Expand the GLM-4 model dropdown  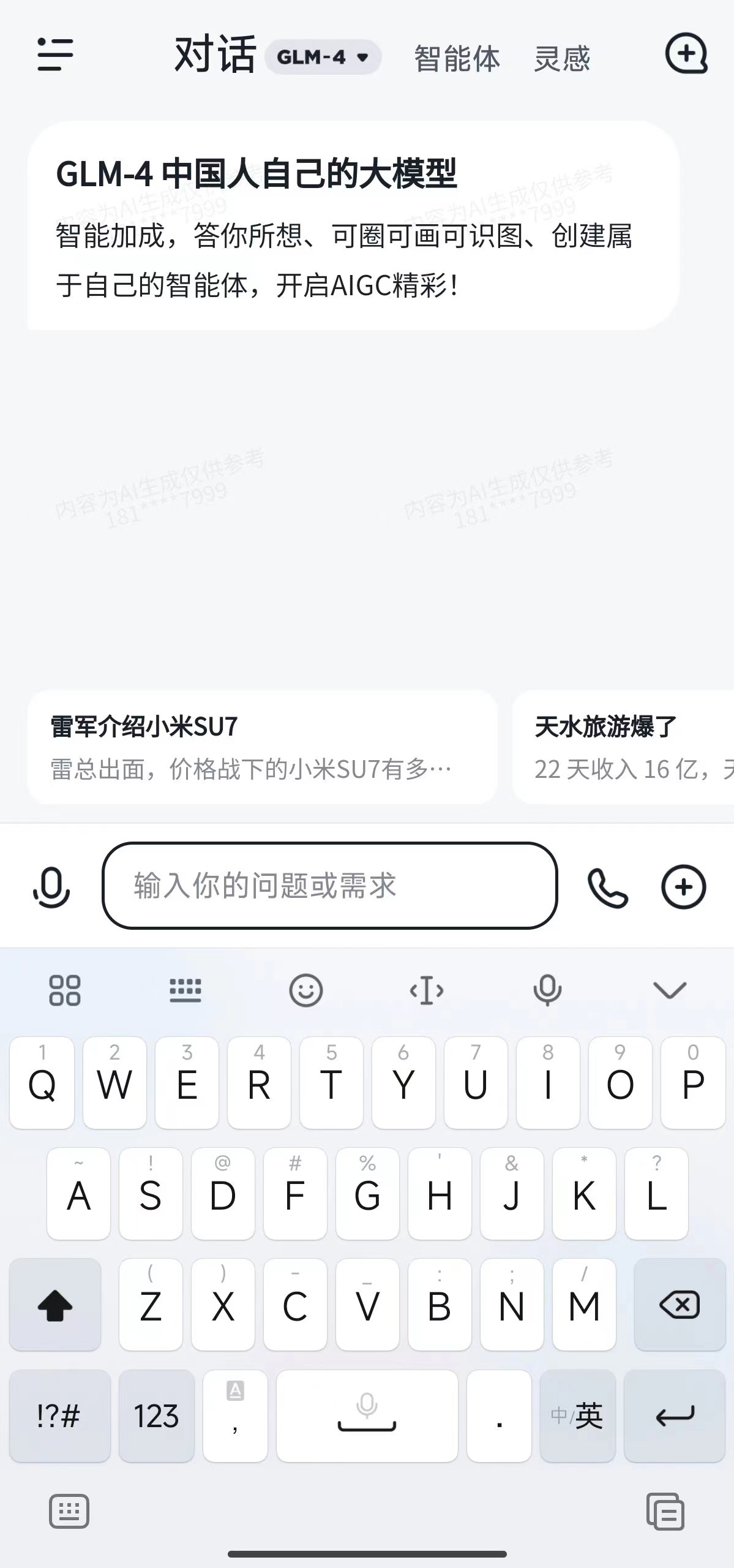coord(323,58)
